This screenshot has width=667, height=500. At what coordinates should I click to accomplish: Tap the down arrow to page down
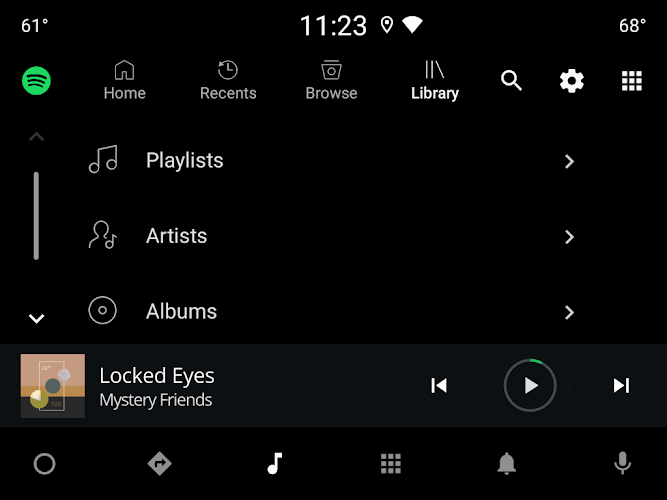click(37, 319)
